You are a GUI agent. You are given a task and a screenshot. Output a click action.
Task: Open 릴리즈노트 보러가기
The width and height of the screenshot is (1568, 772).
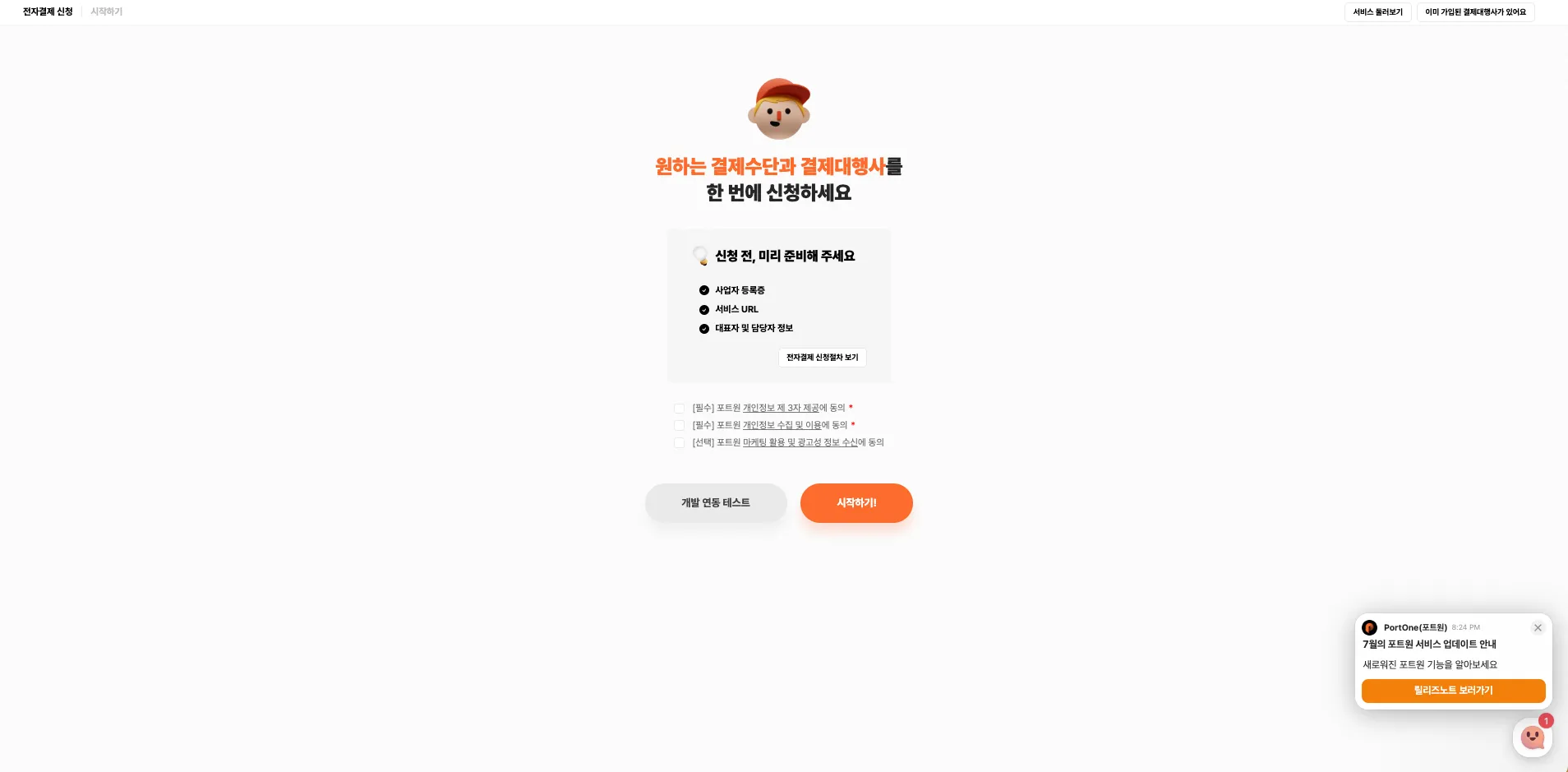(x=1453, y=691)
